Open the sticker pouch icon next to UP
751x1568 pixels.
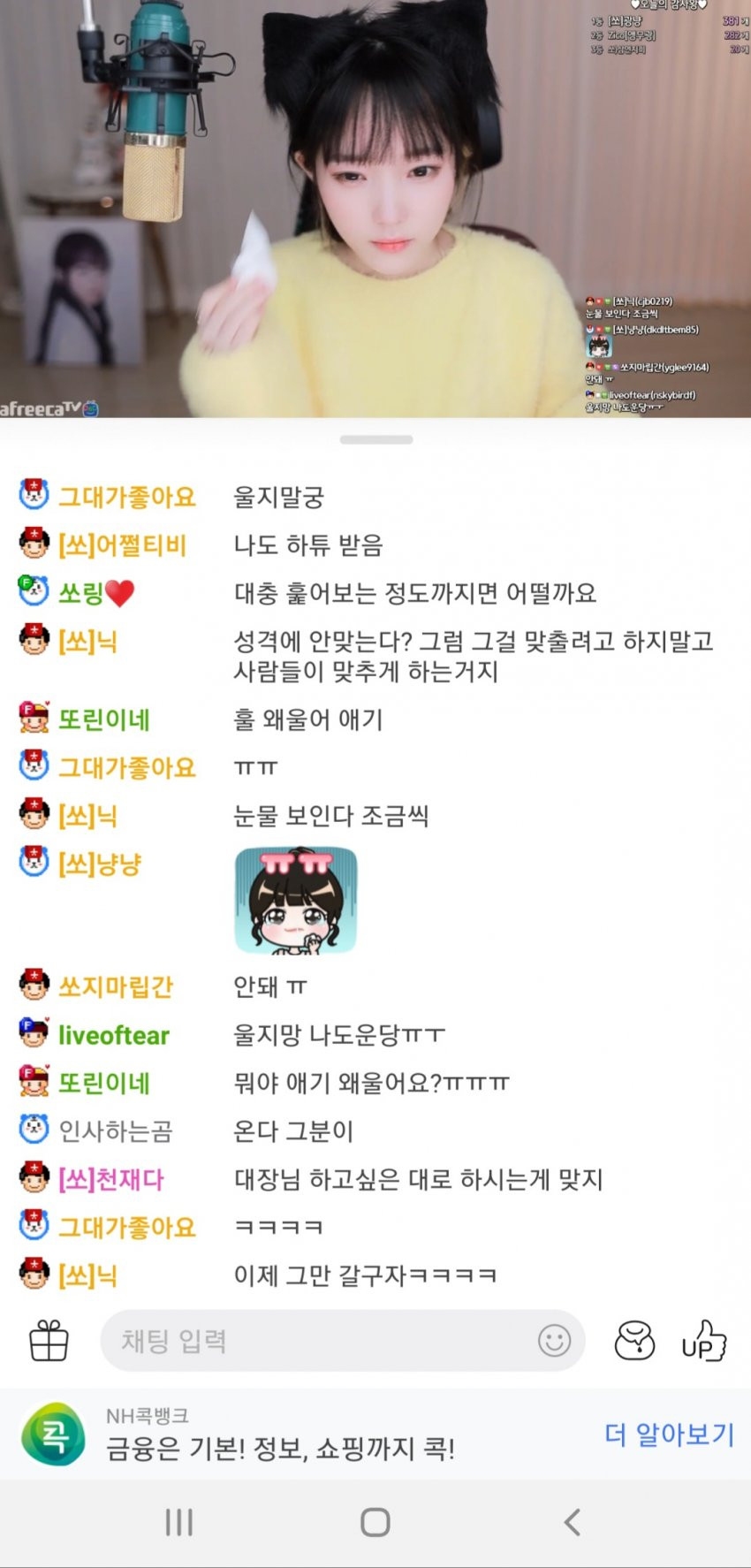coord(634,1341)
